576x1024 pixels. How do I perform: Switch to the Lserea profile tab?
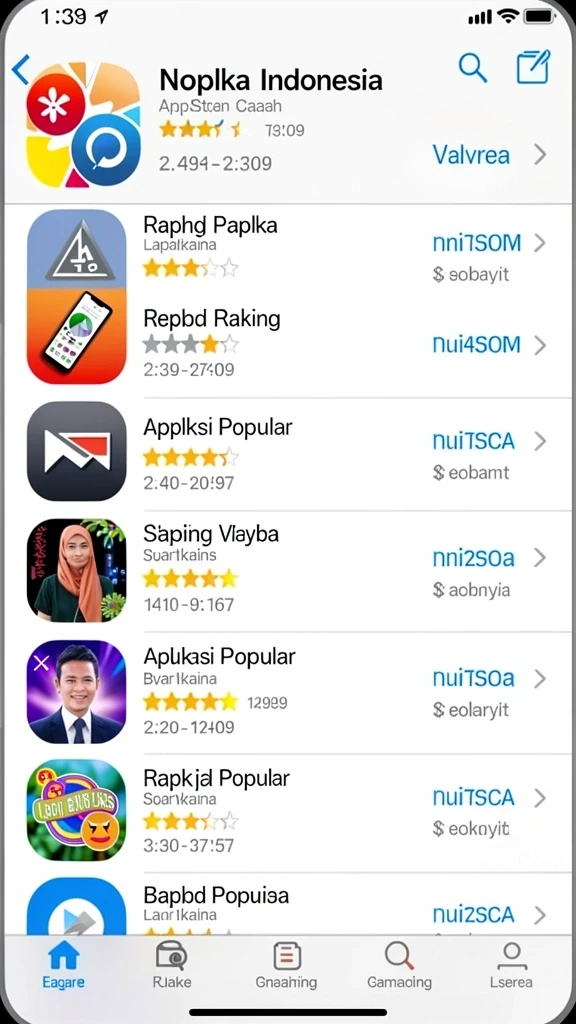[x=511, y=967]
